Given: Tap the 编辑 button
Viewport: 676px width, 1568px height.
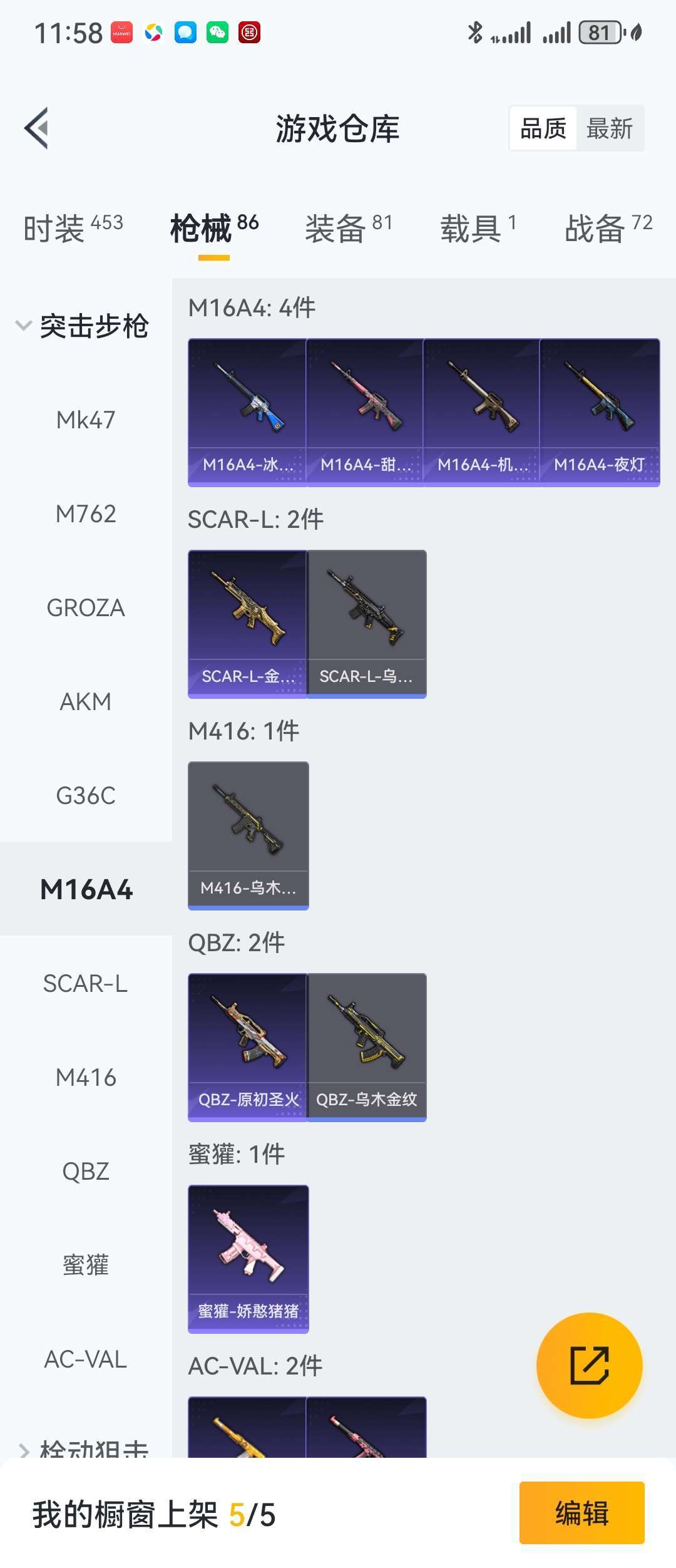Looking at the screenshot, I should click(581, 1513).
